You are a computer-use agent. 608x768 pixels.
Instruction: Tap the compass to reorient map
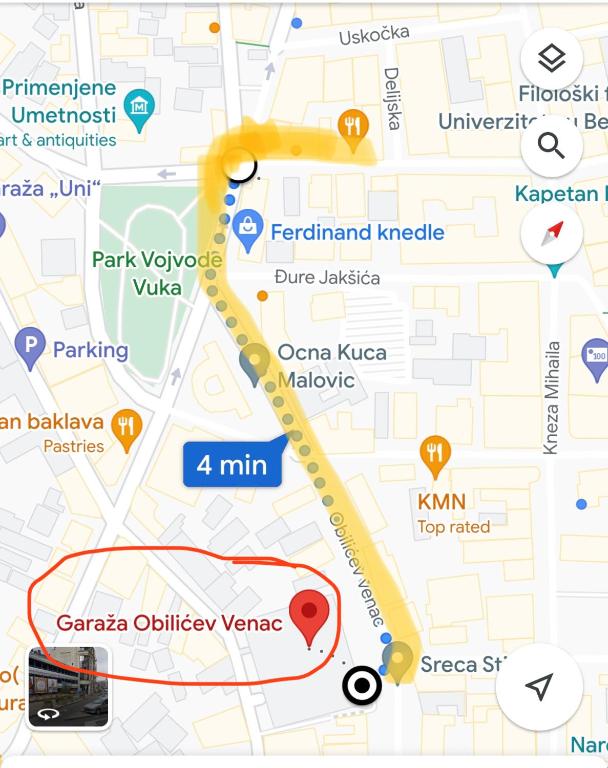coord(553,233)
